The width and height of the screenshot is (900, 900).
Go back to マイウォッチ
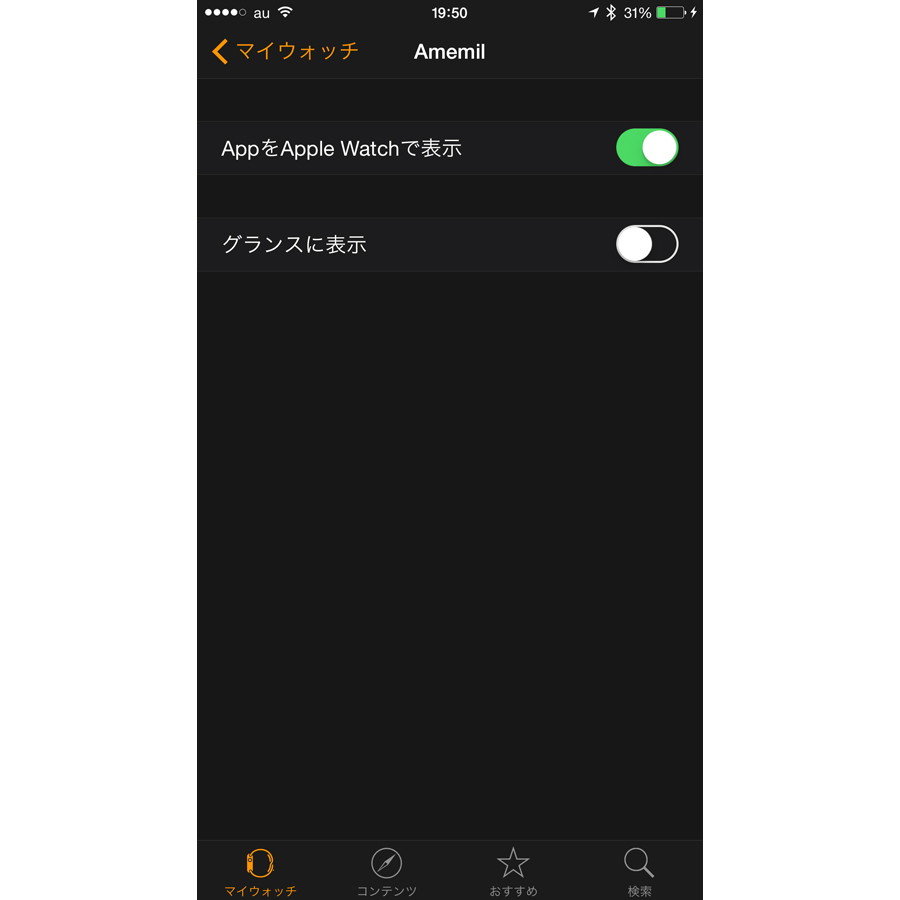point(285,51)
